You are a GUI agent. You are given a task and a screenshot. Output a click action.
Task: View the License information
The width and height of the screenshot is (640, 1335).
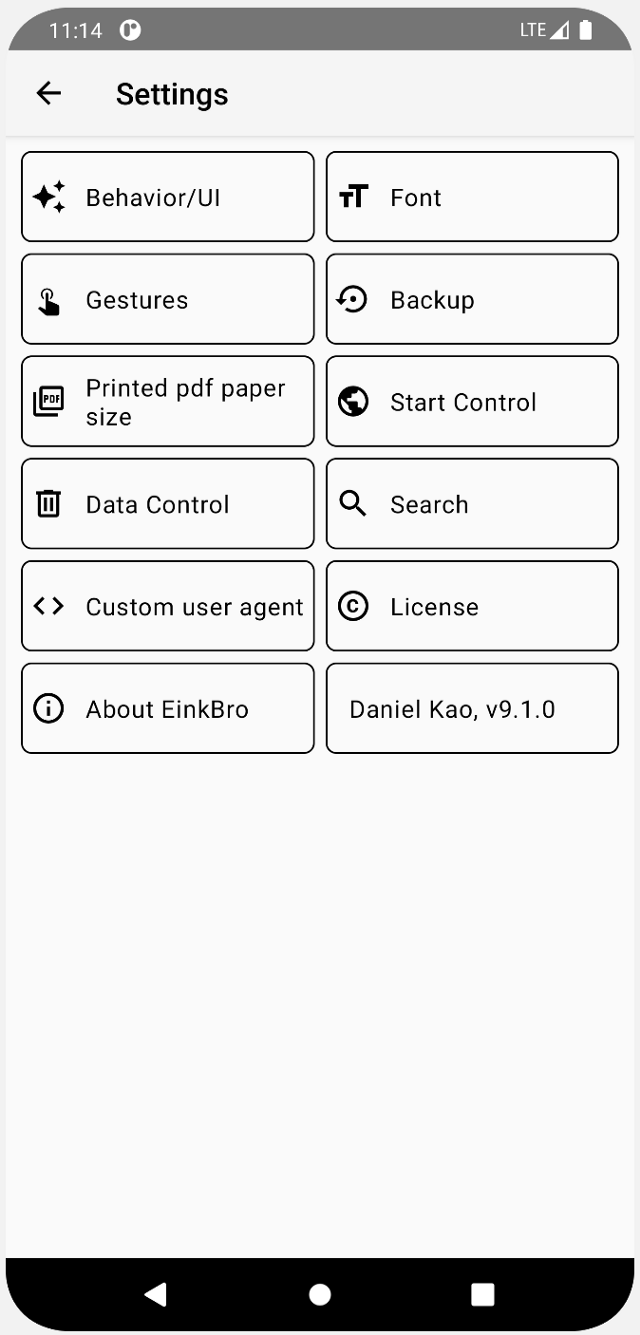(472, 606)
